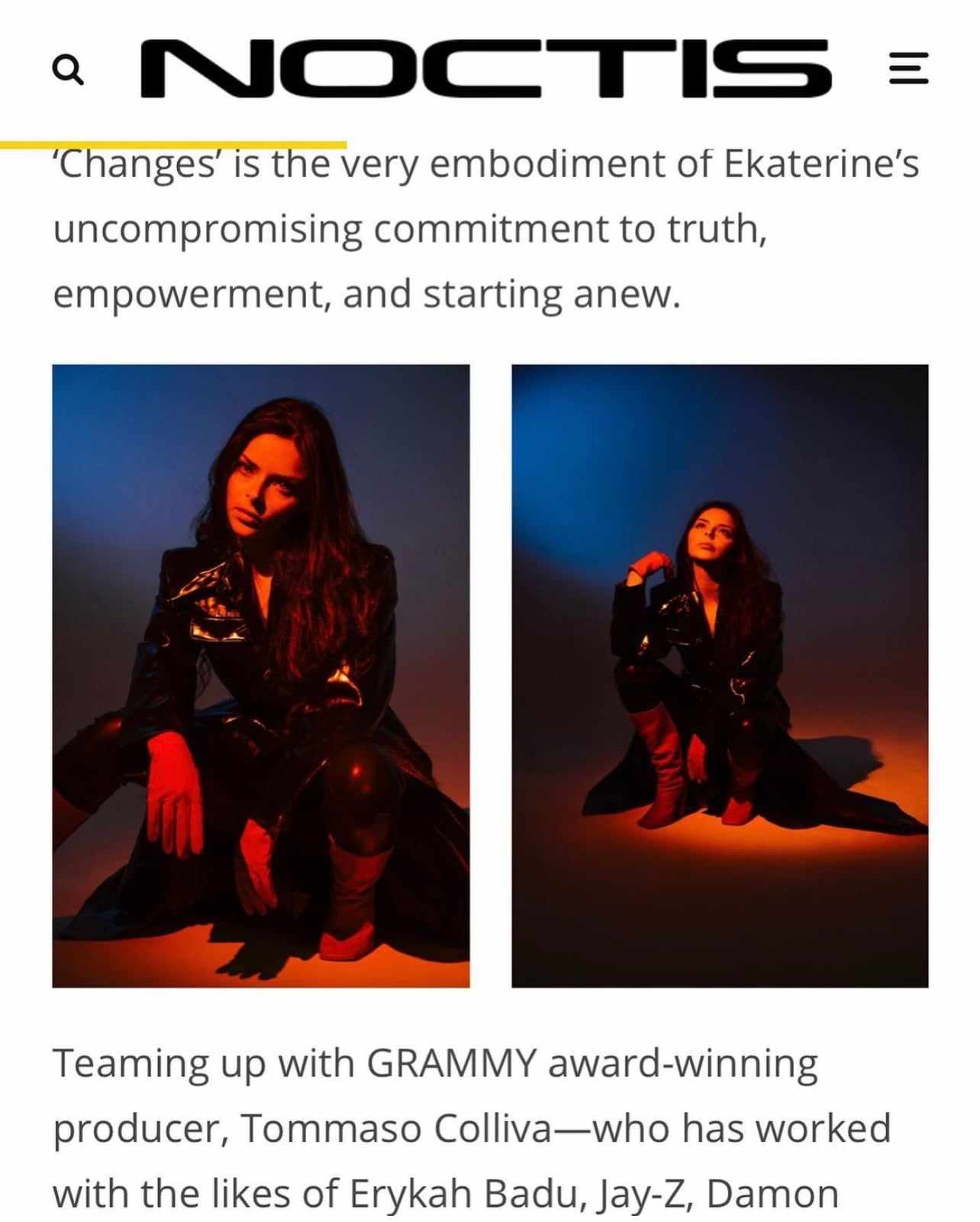Go to the NOCTIS homepage
This screenshot has height=1222, width=980.
(485, 69)
